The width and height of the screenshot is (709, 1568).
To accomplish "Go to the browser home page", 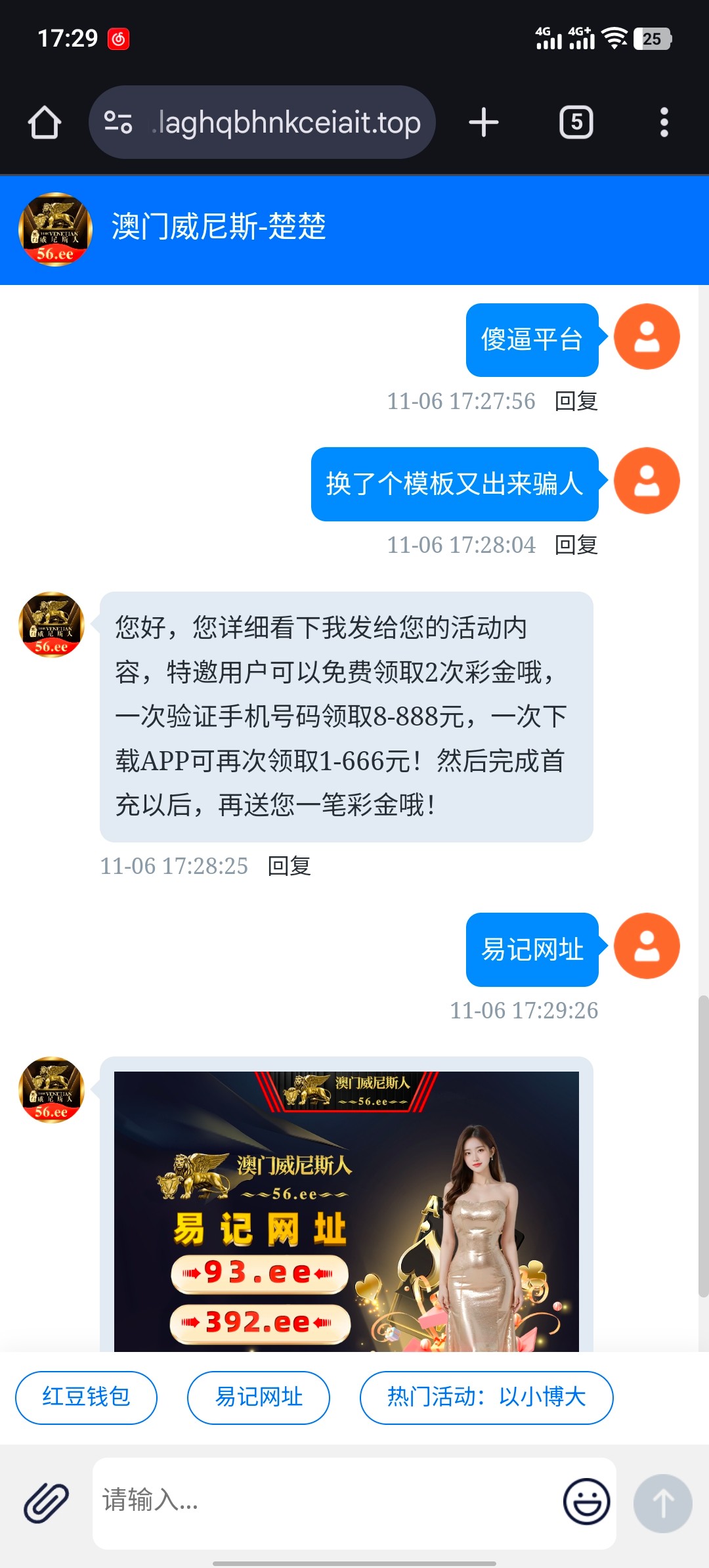I will 45,123.
